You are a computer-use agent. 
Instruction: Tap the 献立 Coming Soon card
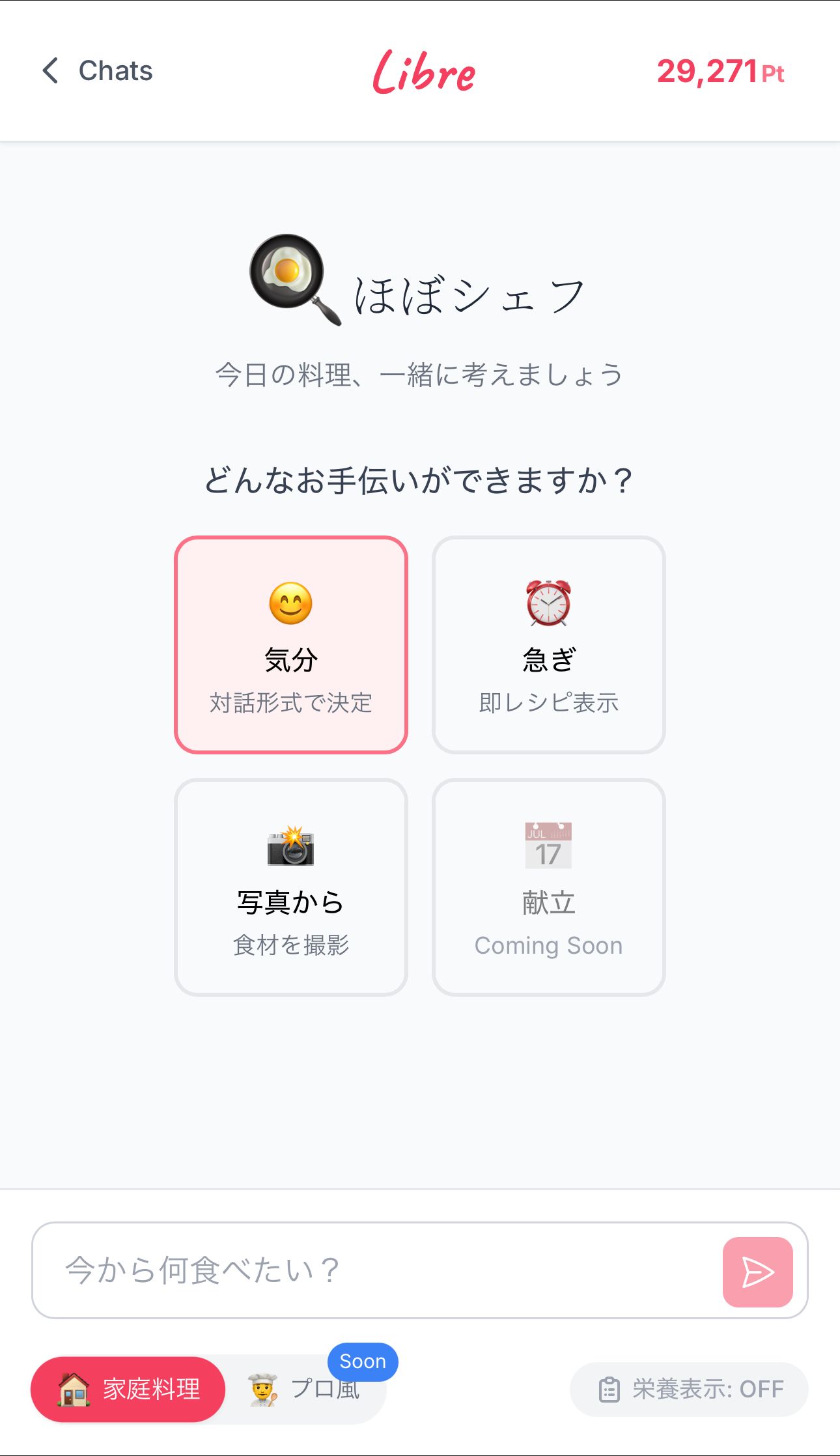tap(548, 887)
